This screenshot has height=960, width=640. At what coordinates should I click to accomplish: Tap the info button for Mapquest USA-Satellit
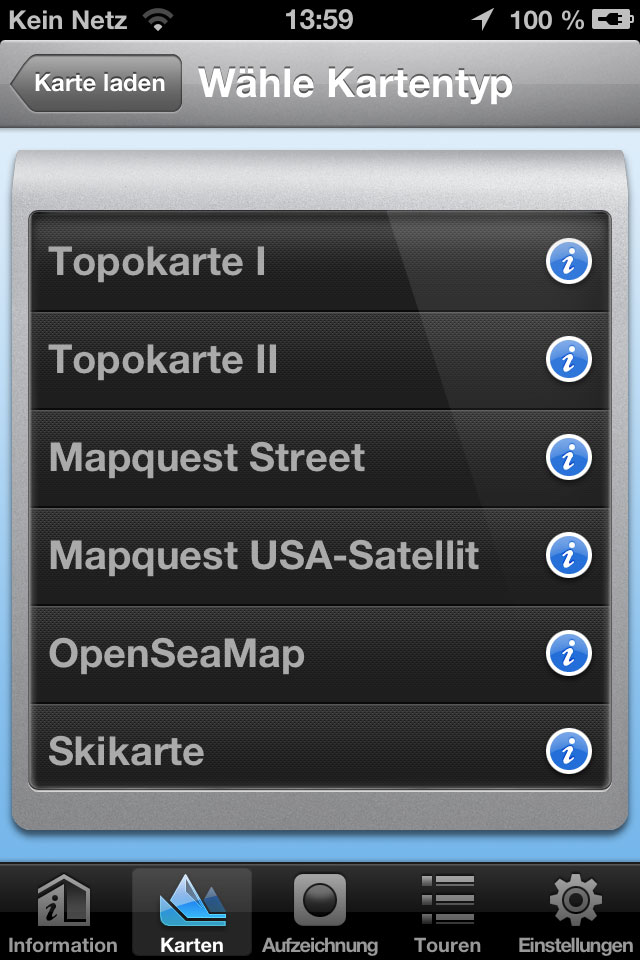click(x=569, y=557)
